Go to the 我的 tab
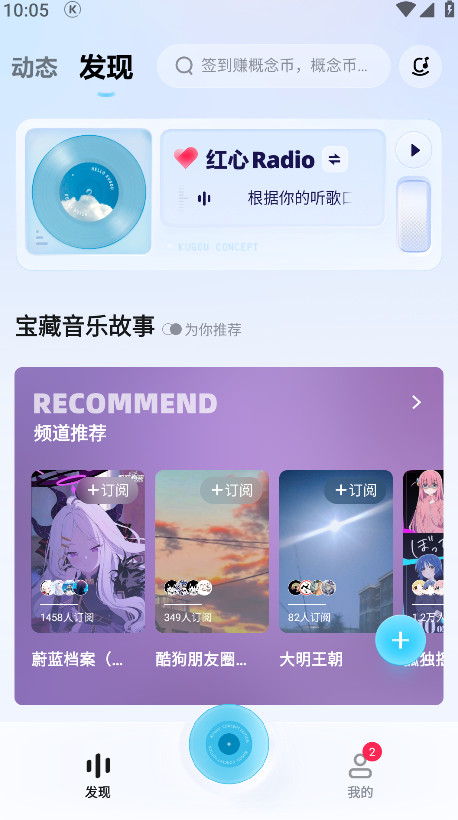Viewport: 458px width, 820px height. tap(361, 771)
